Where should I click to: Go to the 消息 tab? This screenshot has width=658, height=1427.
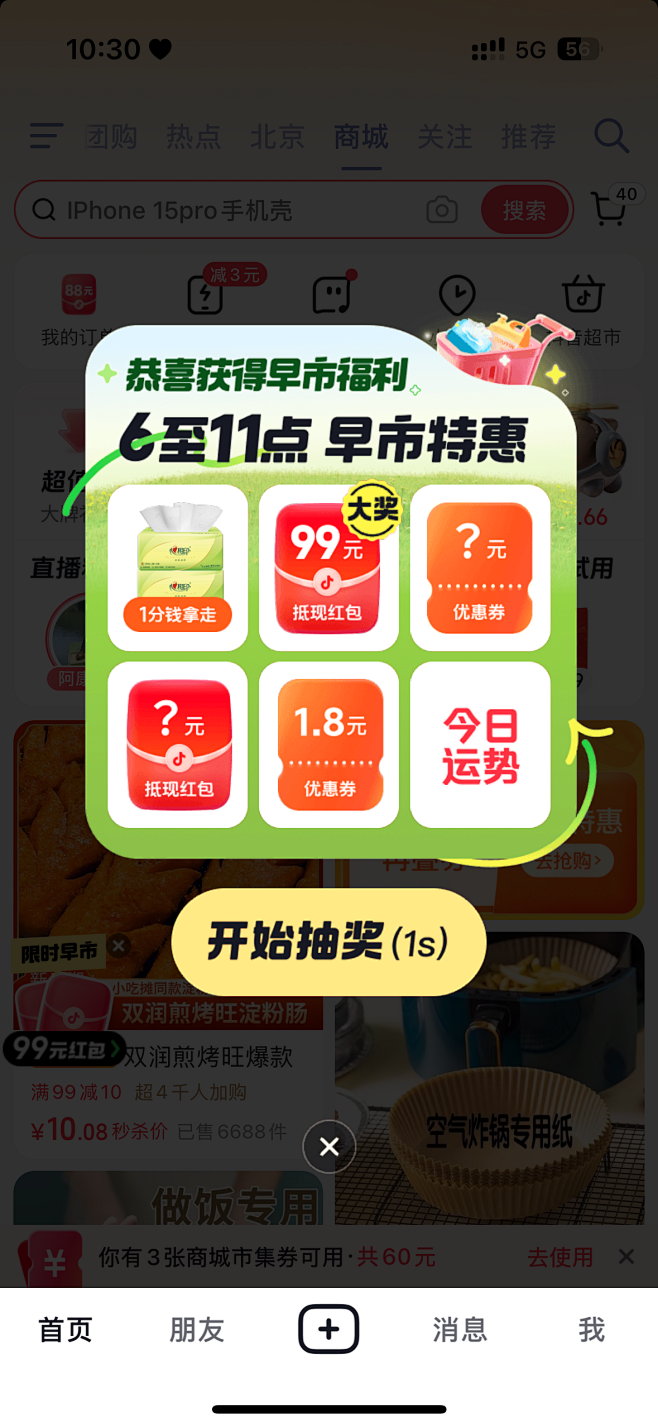pos(460,1329)
